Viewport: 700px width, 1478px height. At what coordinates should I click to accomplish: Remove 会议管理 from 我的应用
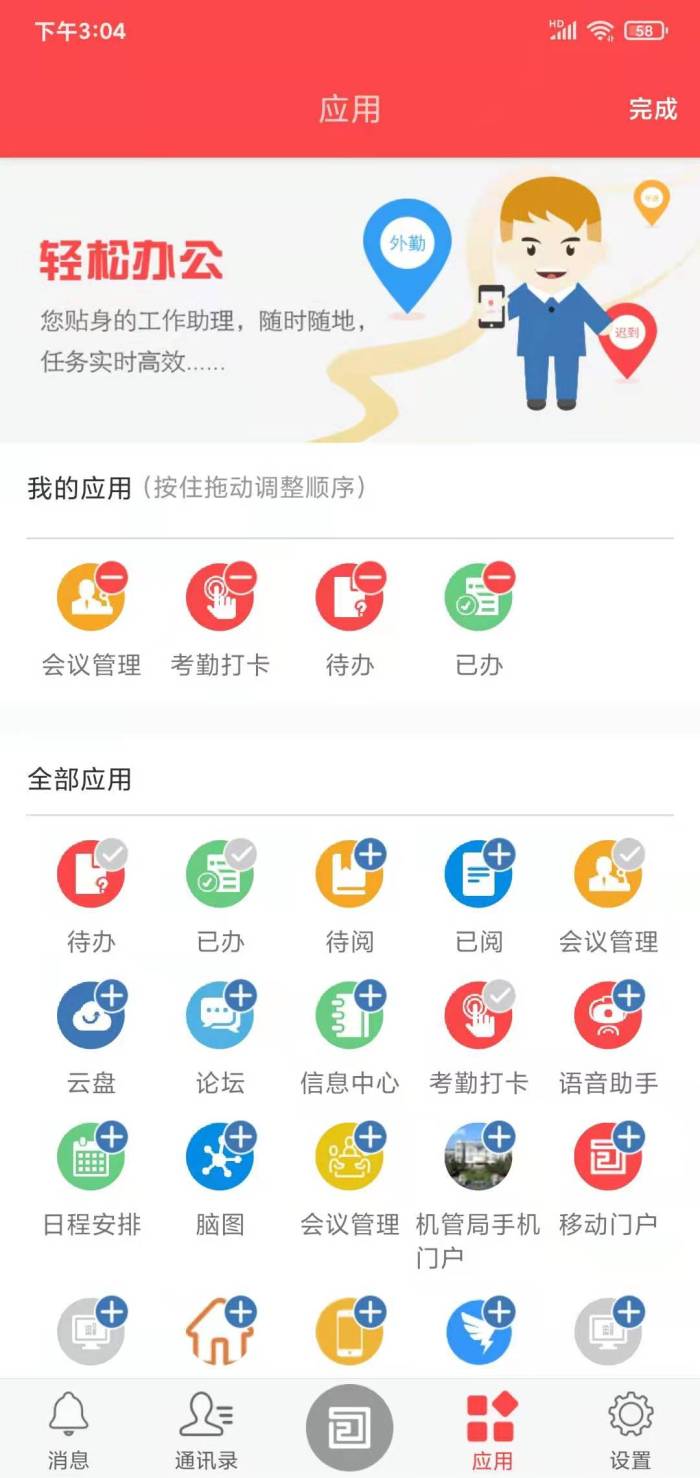click(112, 578)
